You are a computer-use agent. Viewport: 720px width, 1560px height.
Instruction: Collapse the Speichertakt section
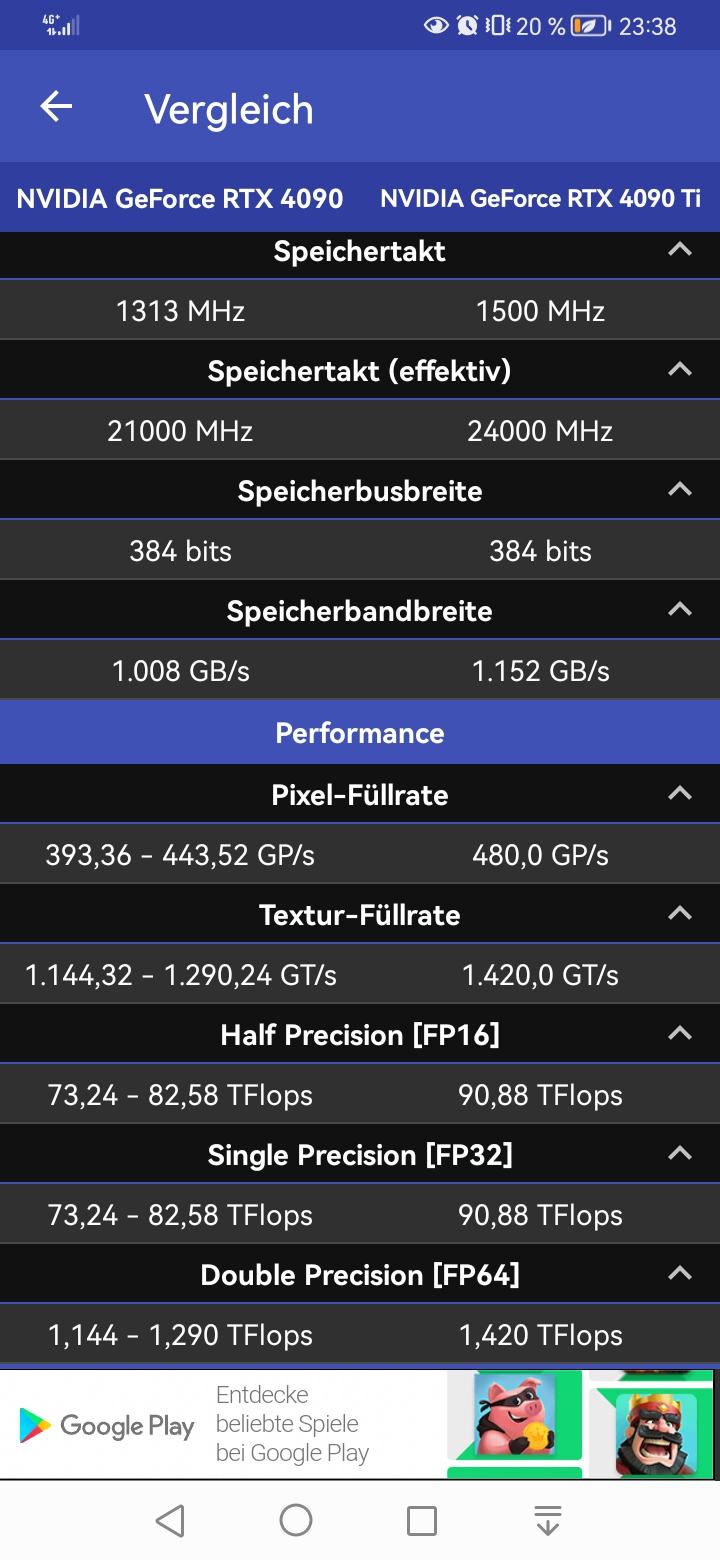pos(680,250)
